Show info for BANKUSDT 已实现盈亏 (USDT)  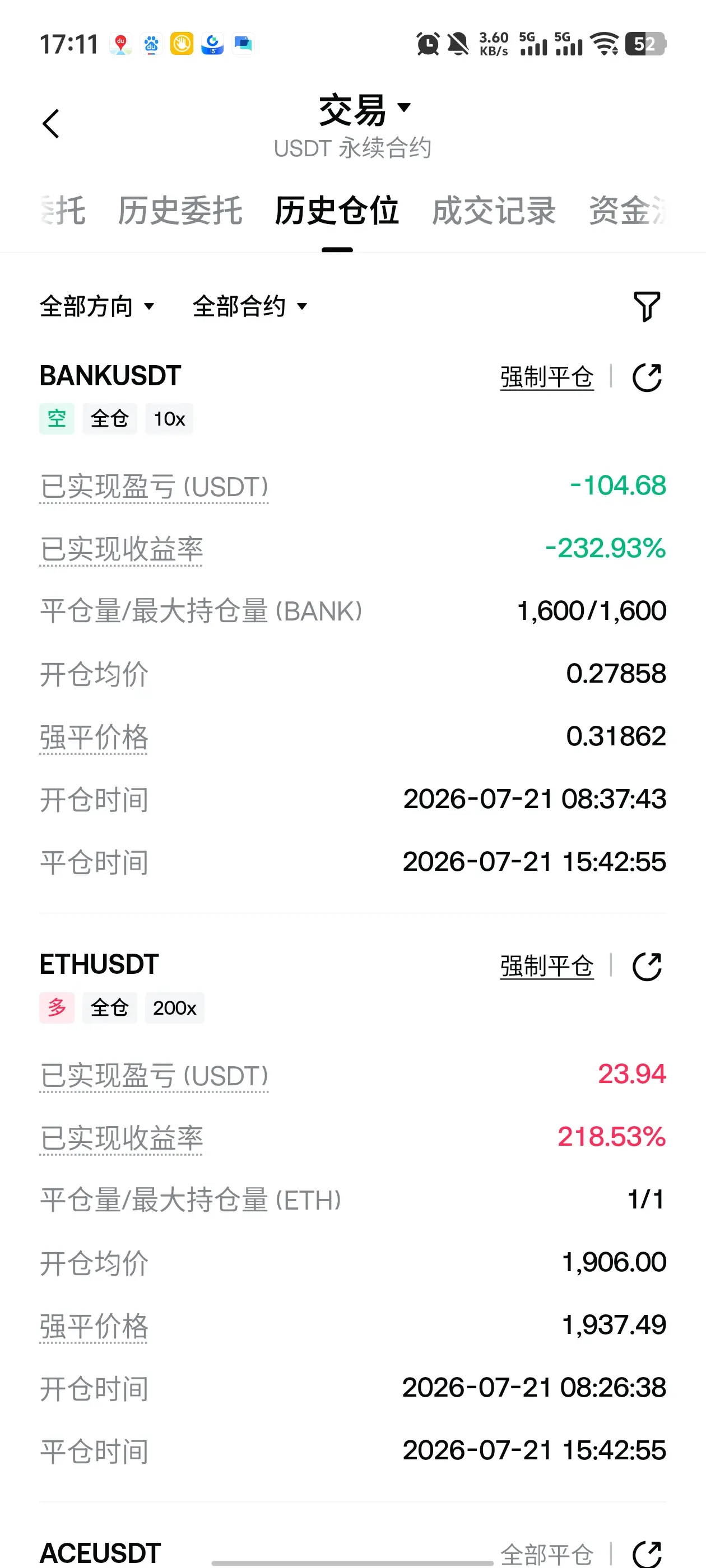click(154, 487)
